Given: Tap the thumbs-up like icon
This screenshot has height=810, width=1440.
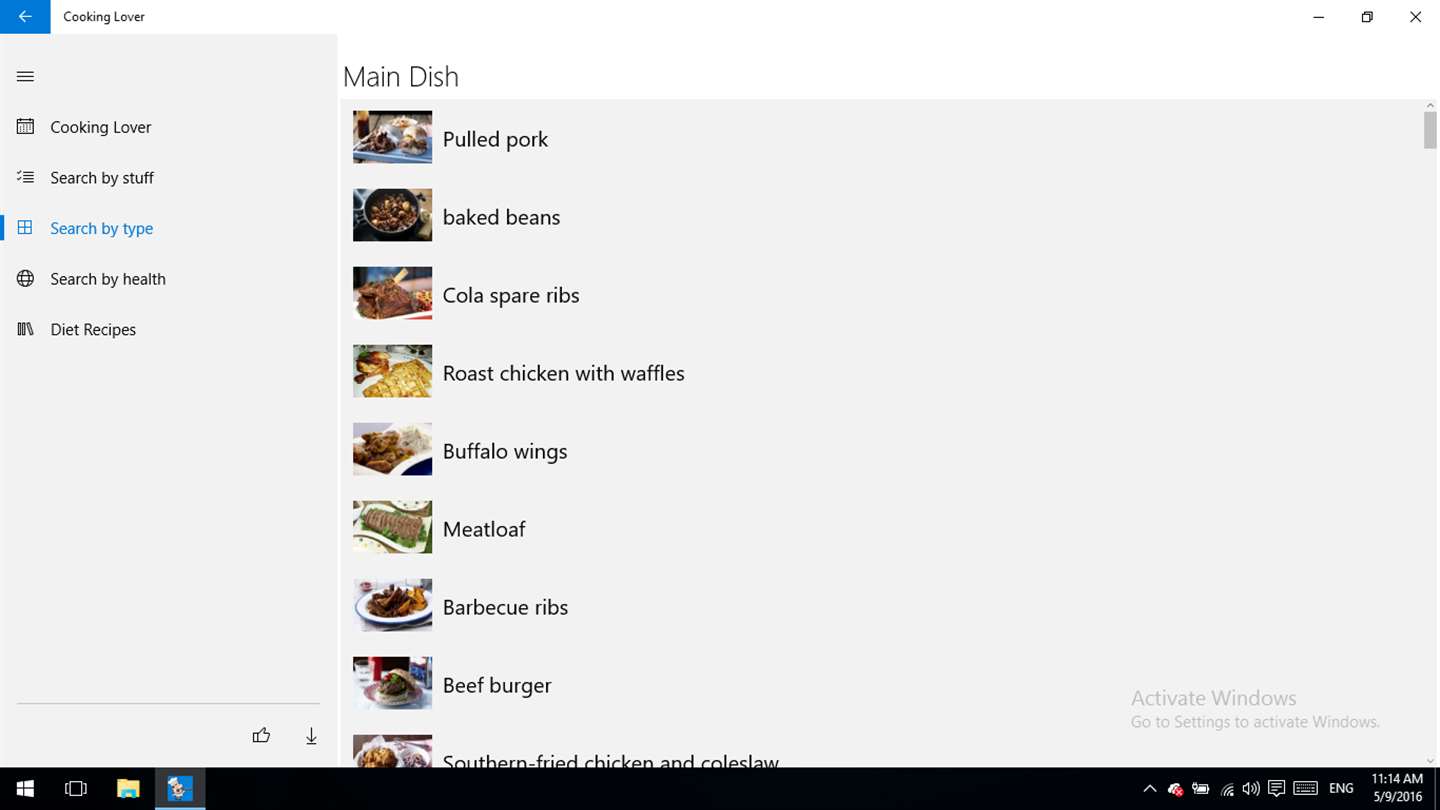Looking at the screenshot, I should [261, 736].
